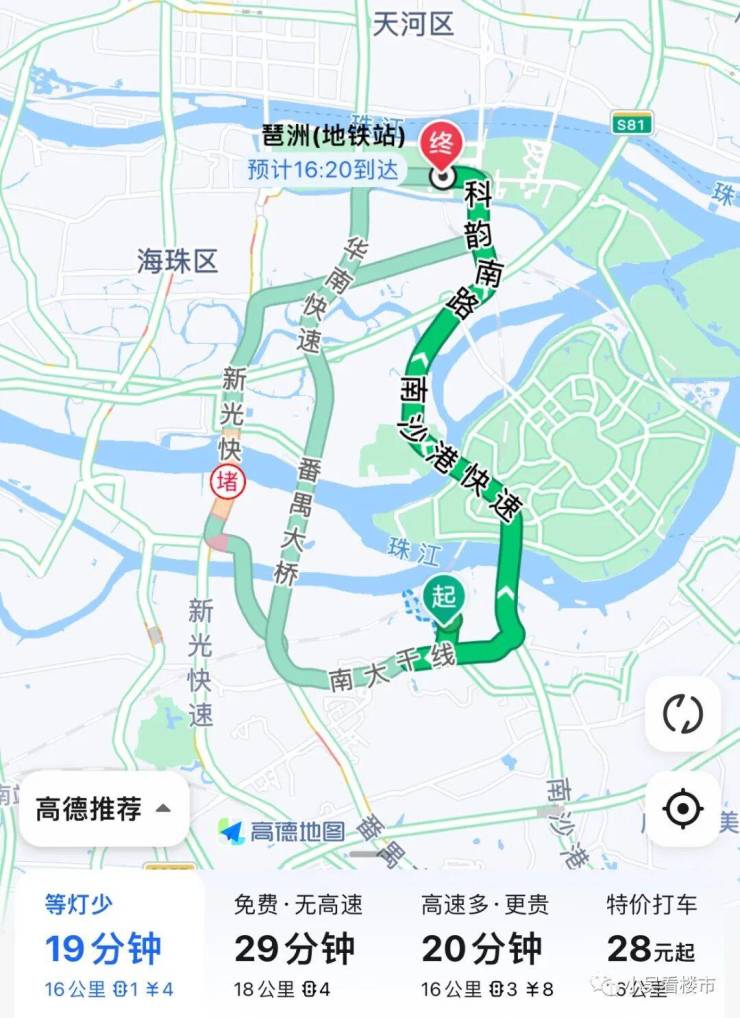
Task: Center map on my current location
Action: 683,808
